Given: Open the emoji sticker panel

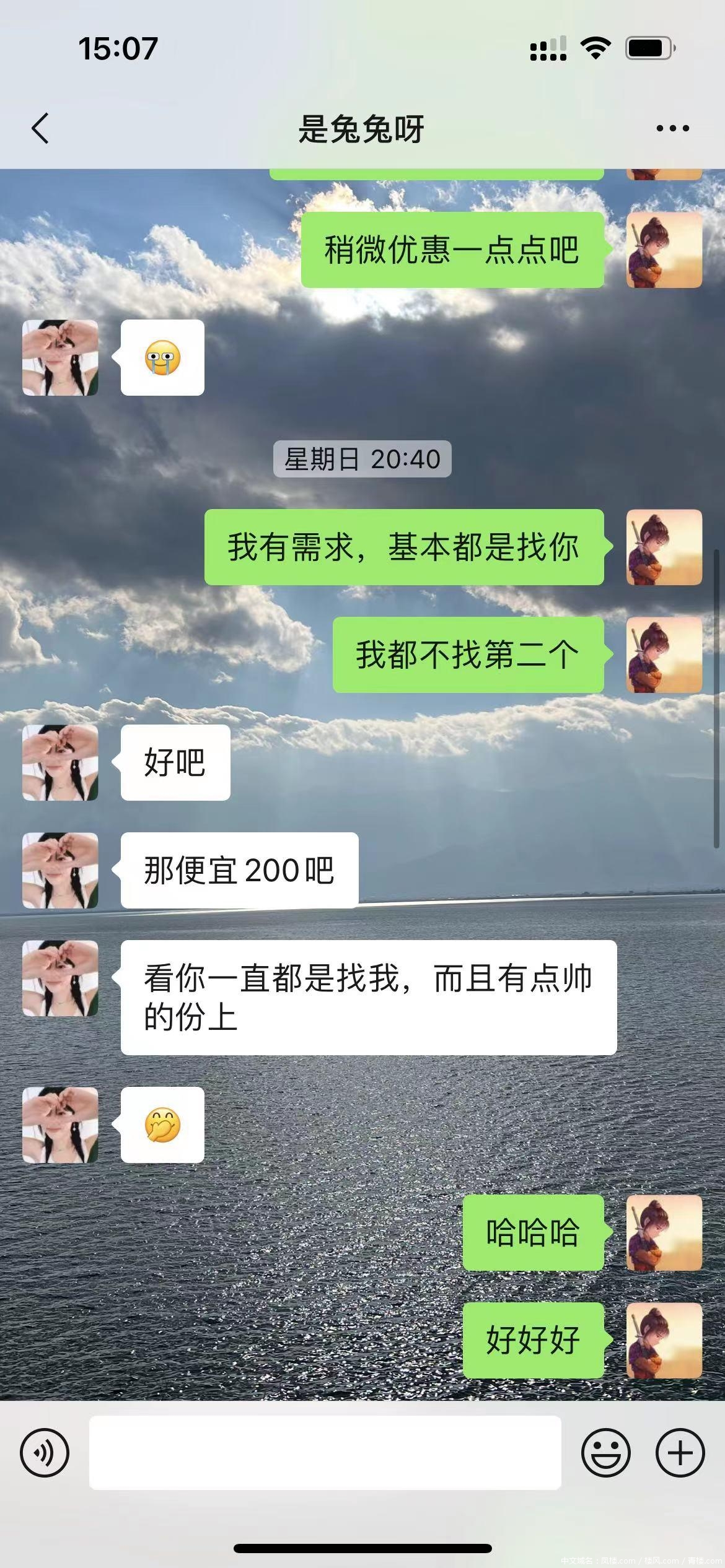Looking at the screenshot, I should pyautogui.click(x=605, y=1452).
